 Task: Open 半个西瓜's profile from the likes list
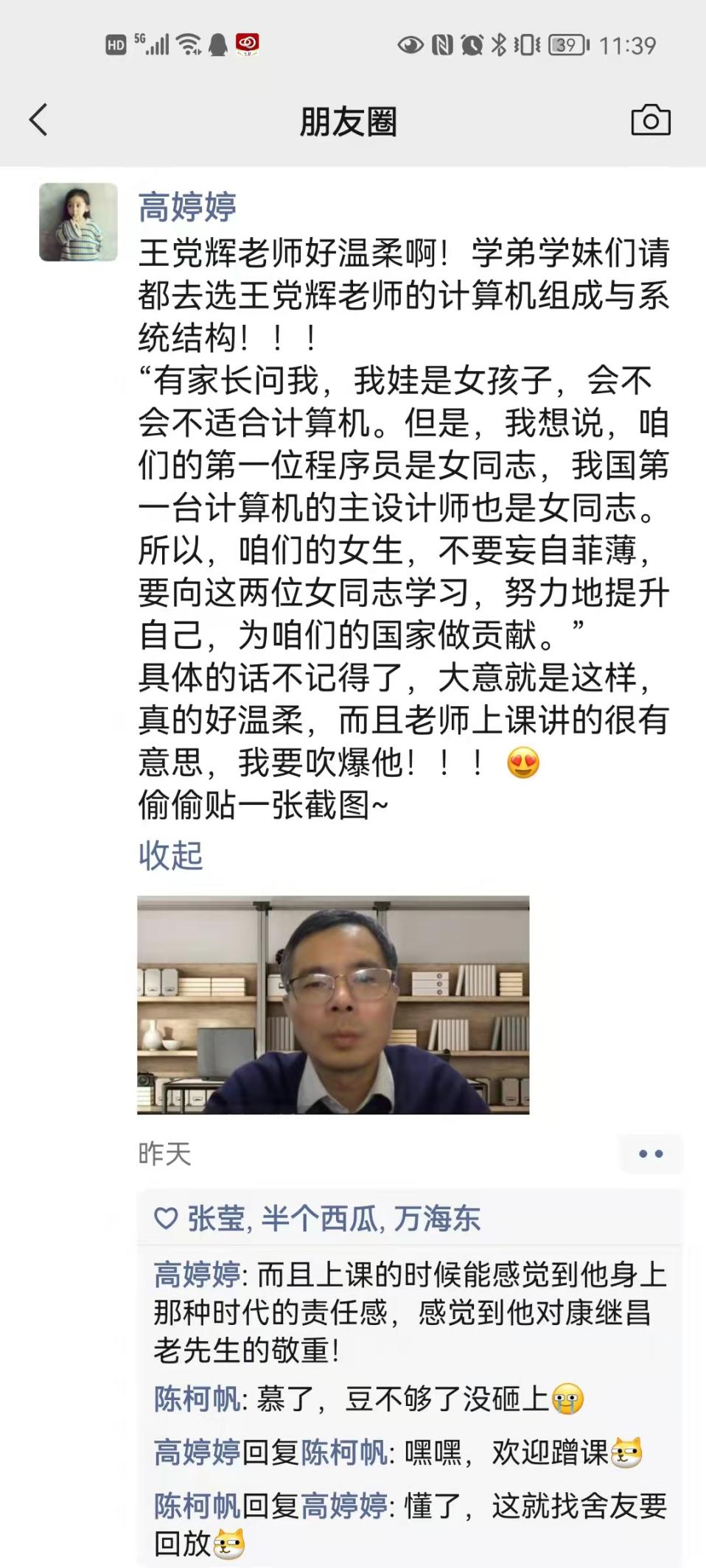[319, 1219]
